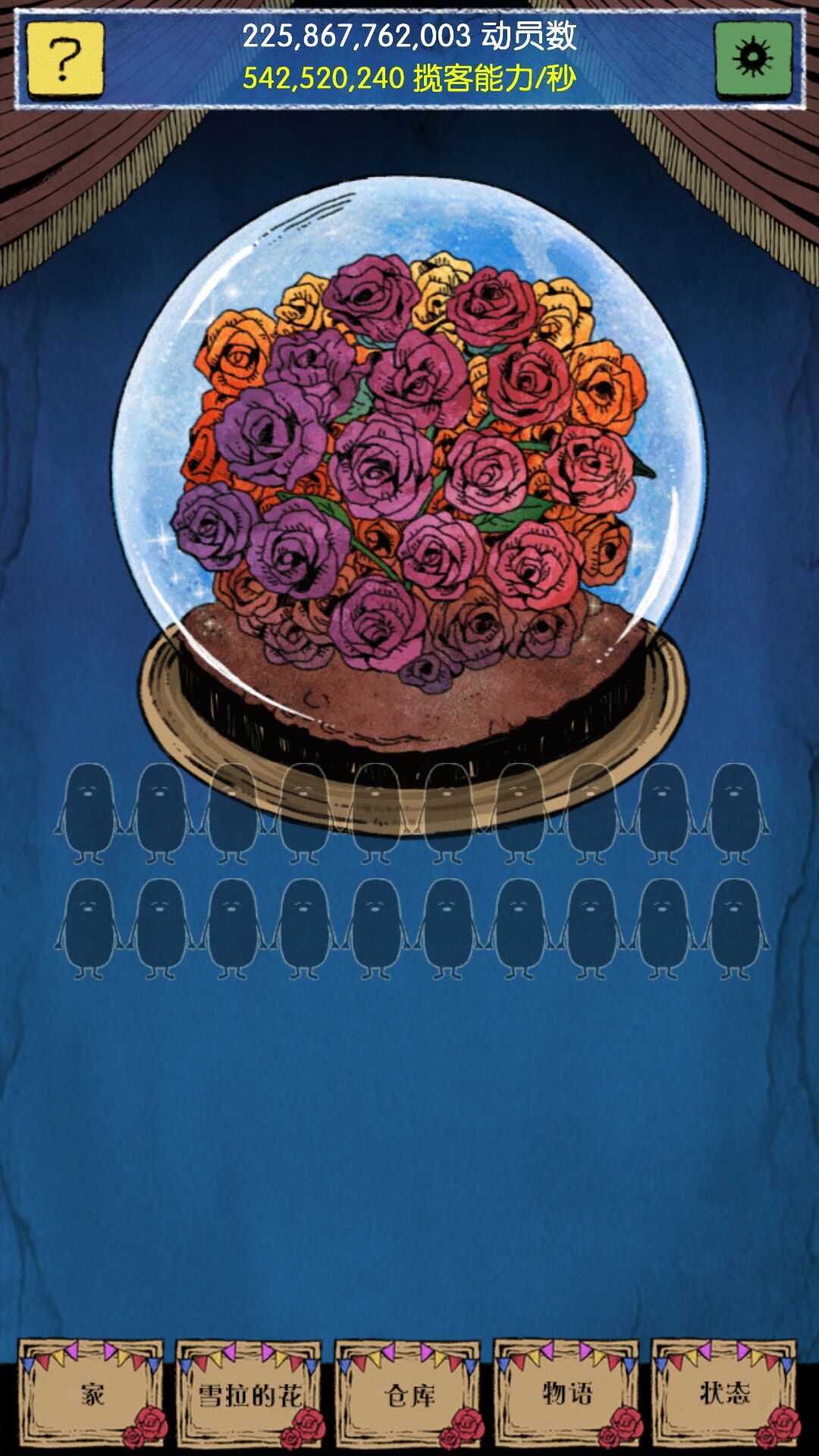The image size is (819, 1456).
Task: Tap the rose snow globe
Action: click(409, 470)
